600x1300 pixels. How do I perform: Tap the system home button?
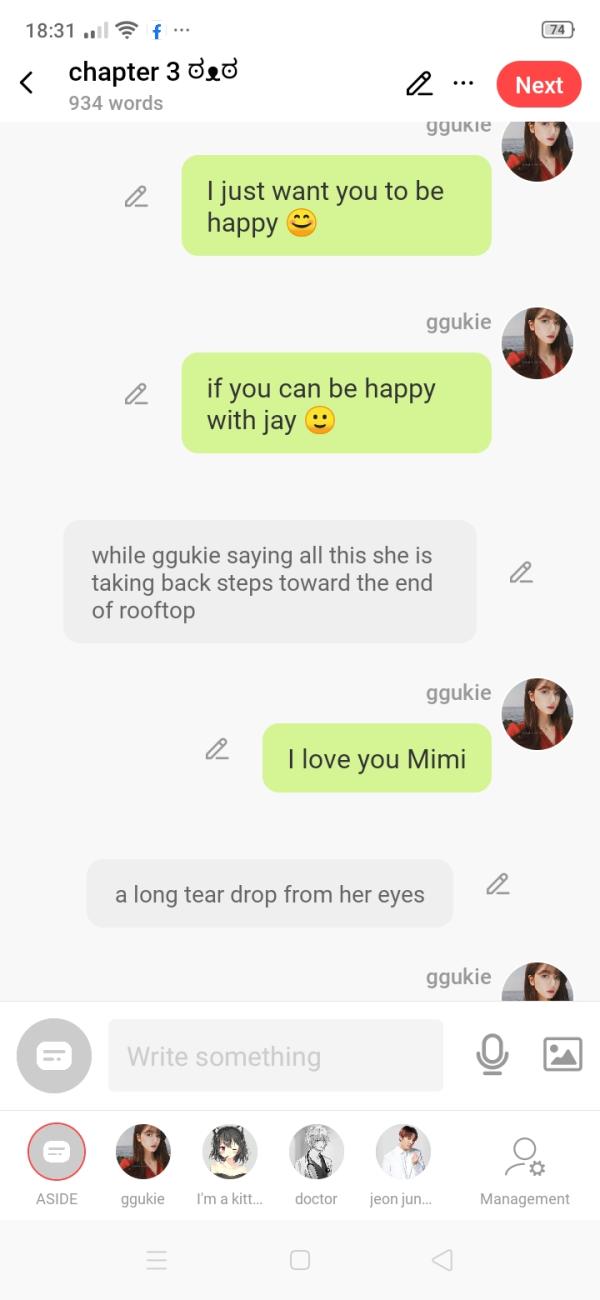pos(300,1260)
